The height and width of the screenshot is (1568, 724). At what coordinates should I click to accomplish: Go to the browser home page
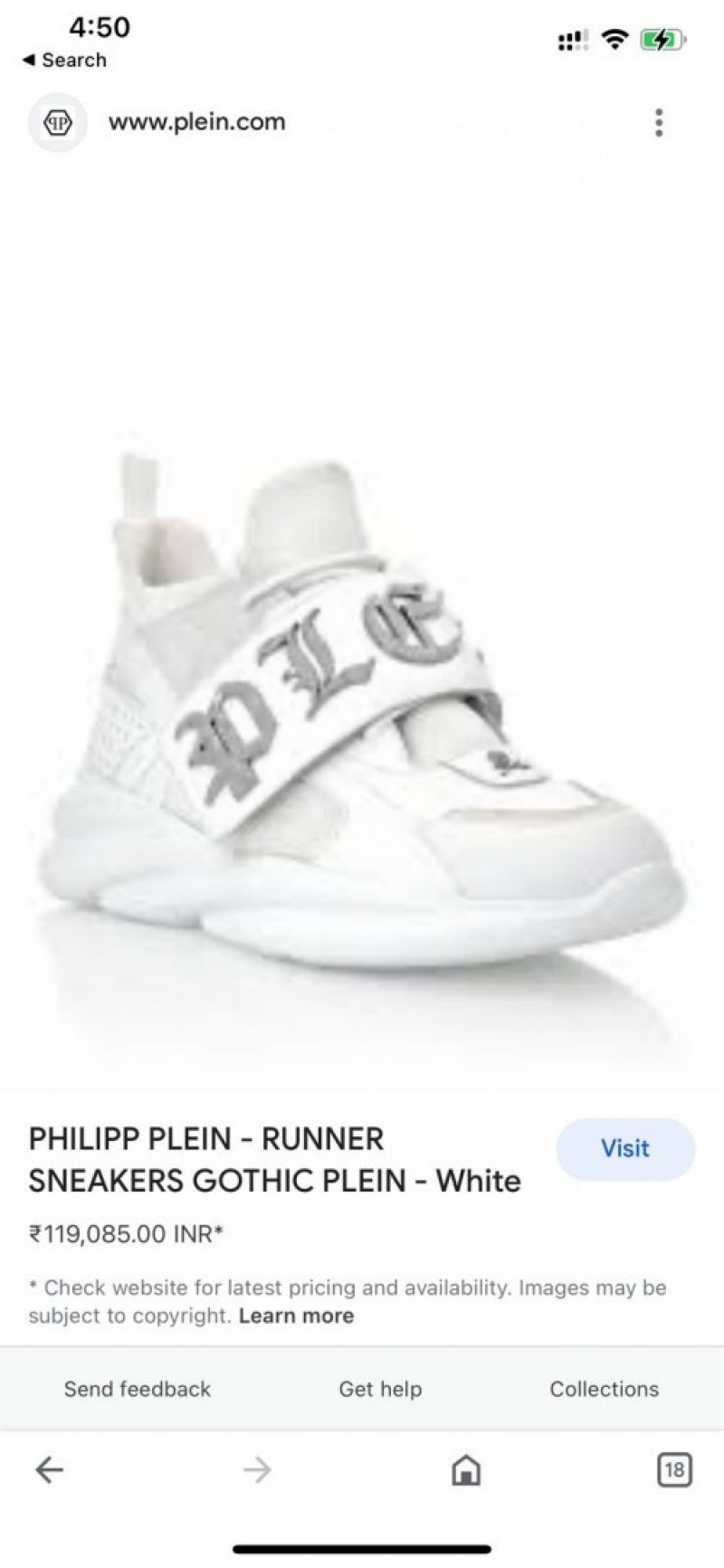[x=465, y=1470]
